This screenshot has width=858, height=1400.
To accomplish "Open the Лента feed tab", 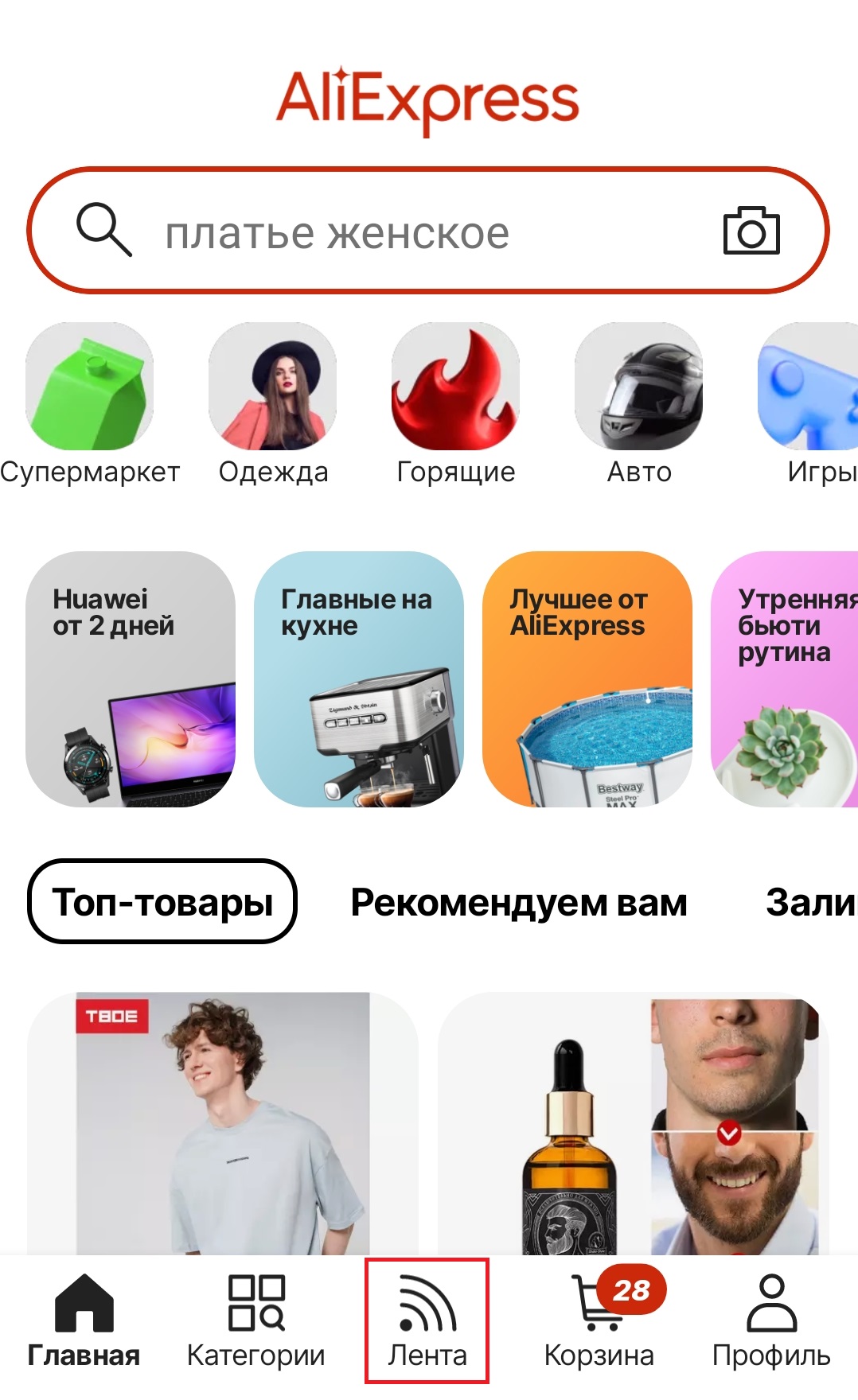I will (427, 1321).
